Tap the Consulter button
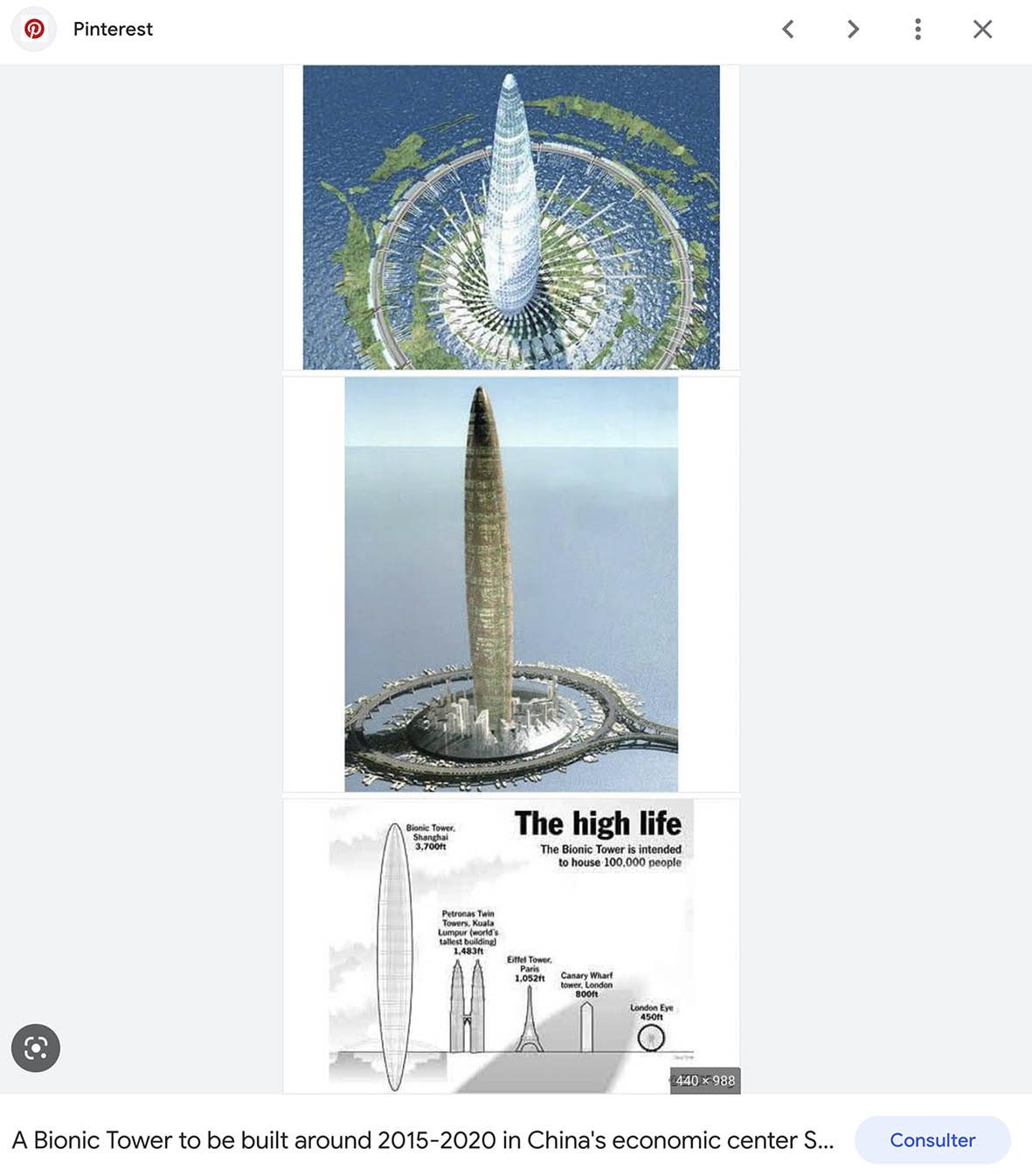 pyautogui.click(x=932, y=1140)
